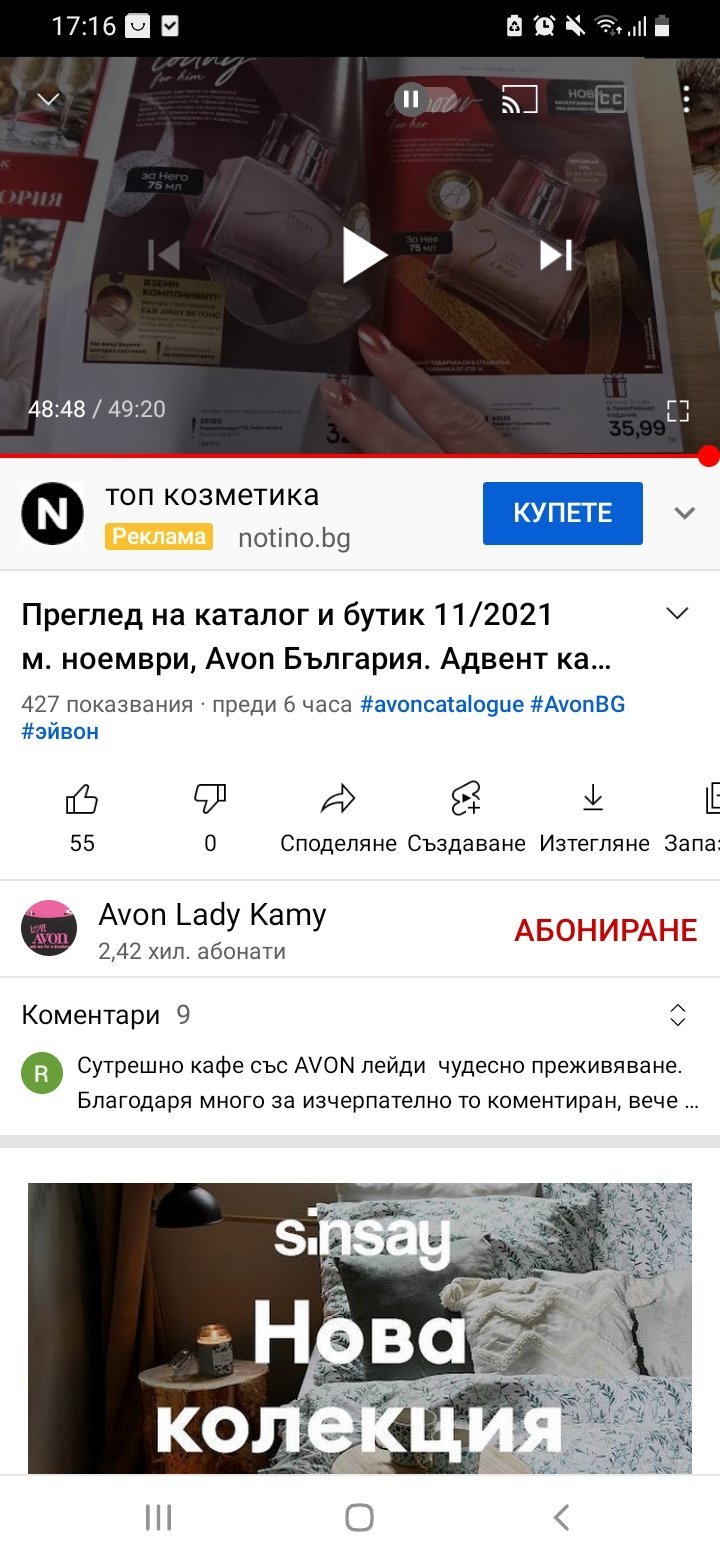Enter fullscreen mode
Image resolution: width=720 pixels, height=1560 pixels.
tap(677, 410)
